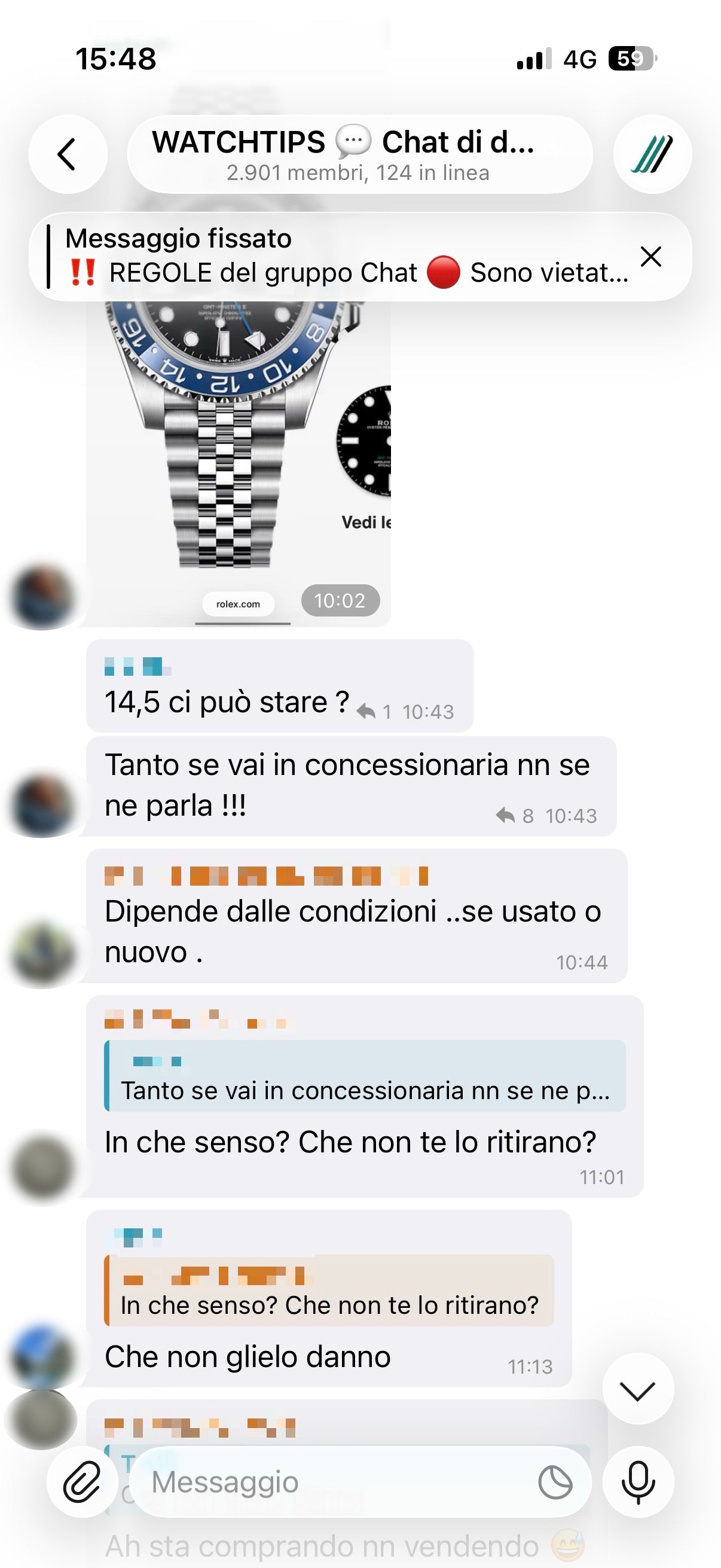Open avatar of 'Dipende dalle condizioni' sender

(x=42, y=953)
